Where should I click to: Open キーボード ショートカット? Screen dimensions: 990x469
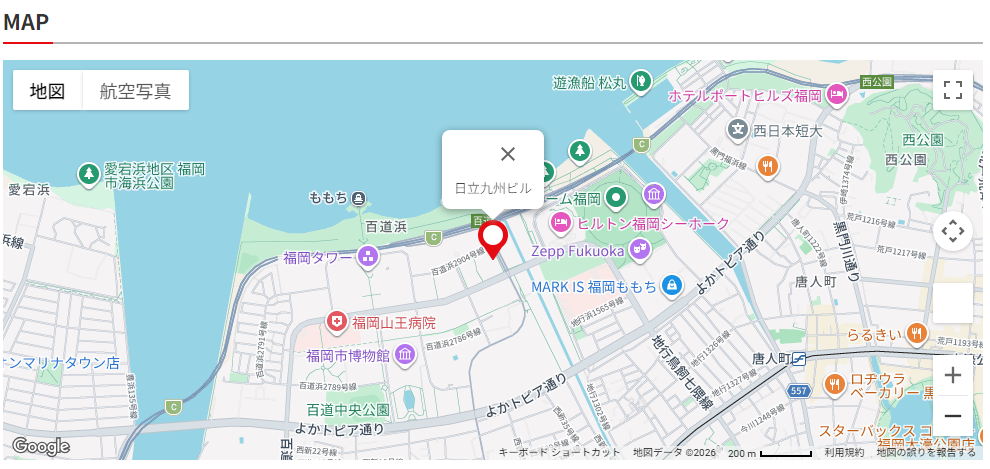click(x=560, y=453)
